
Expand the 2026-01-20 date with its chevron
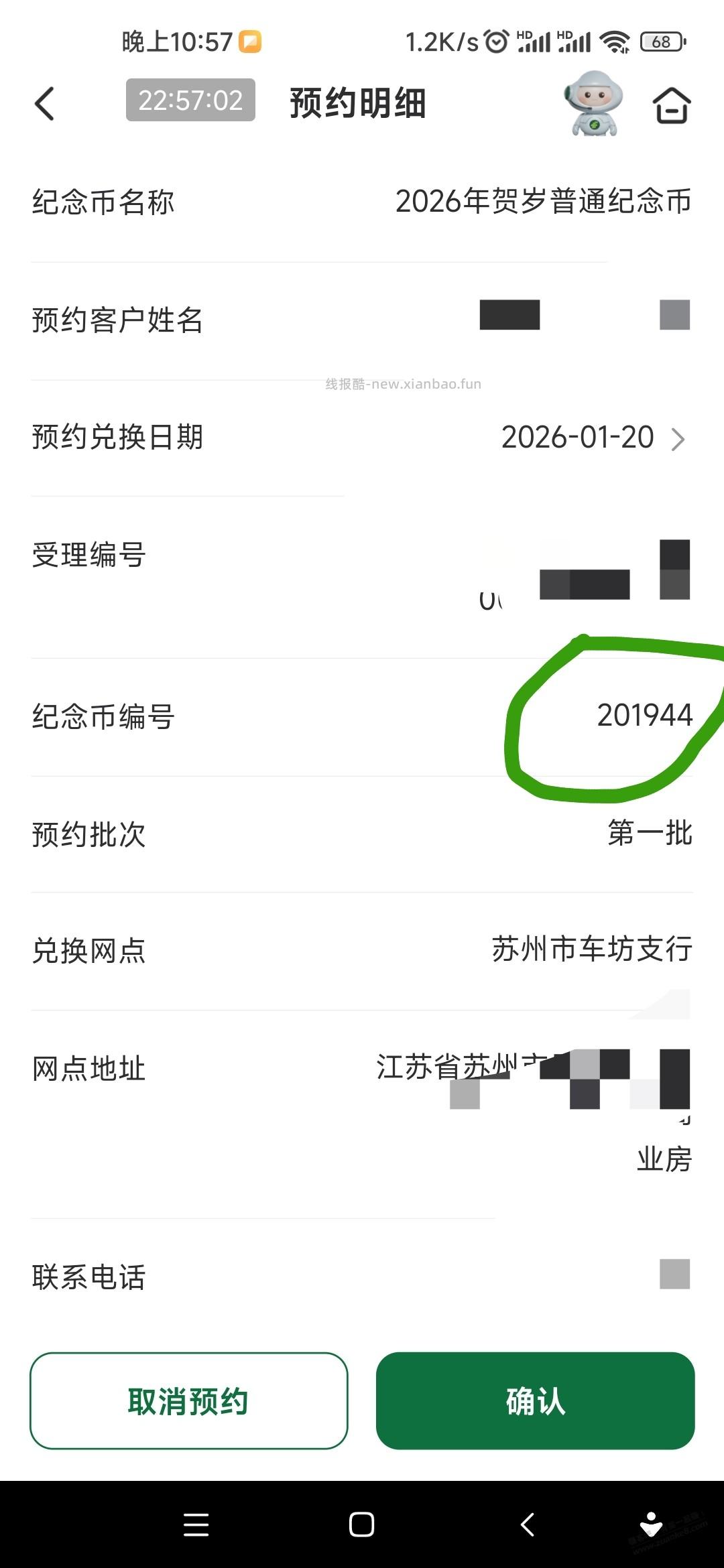679,438
